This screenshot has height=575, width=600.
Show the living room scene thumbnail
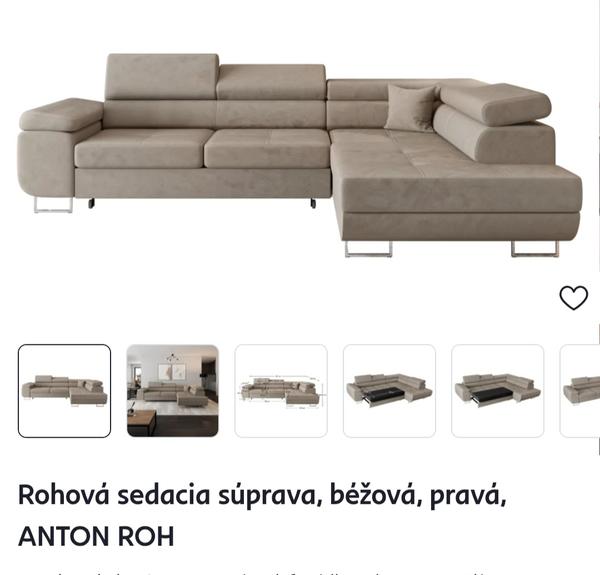click(173, 391)
